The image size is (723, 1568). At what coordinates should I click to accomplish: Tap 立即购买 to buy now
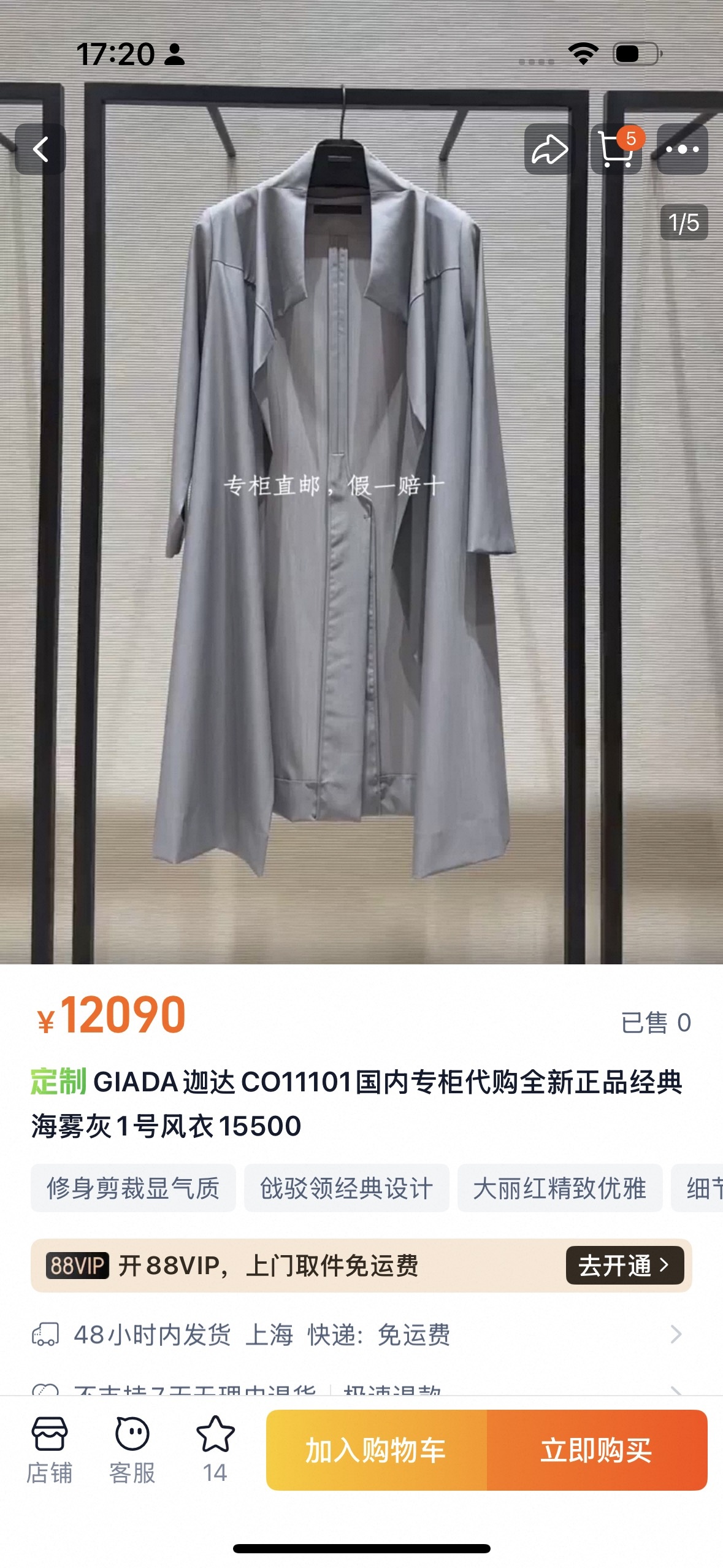(x=596, y=1450)
